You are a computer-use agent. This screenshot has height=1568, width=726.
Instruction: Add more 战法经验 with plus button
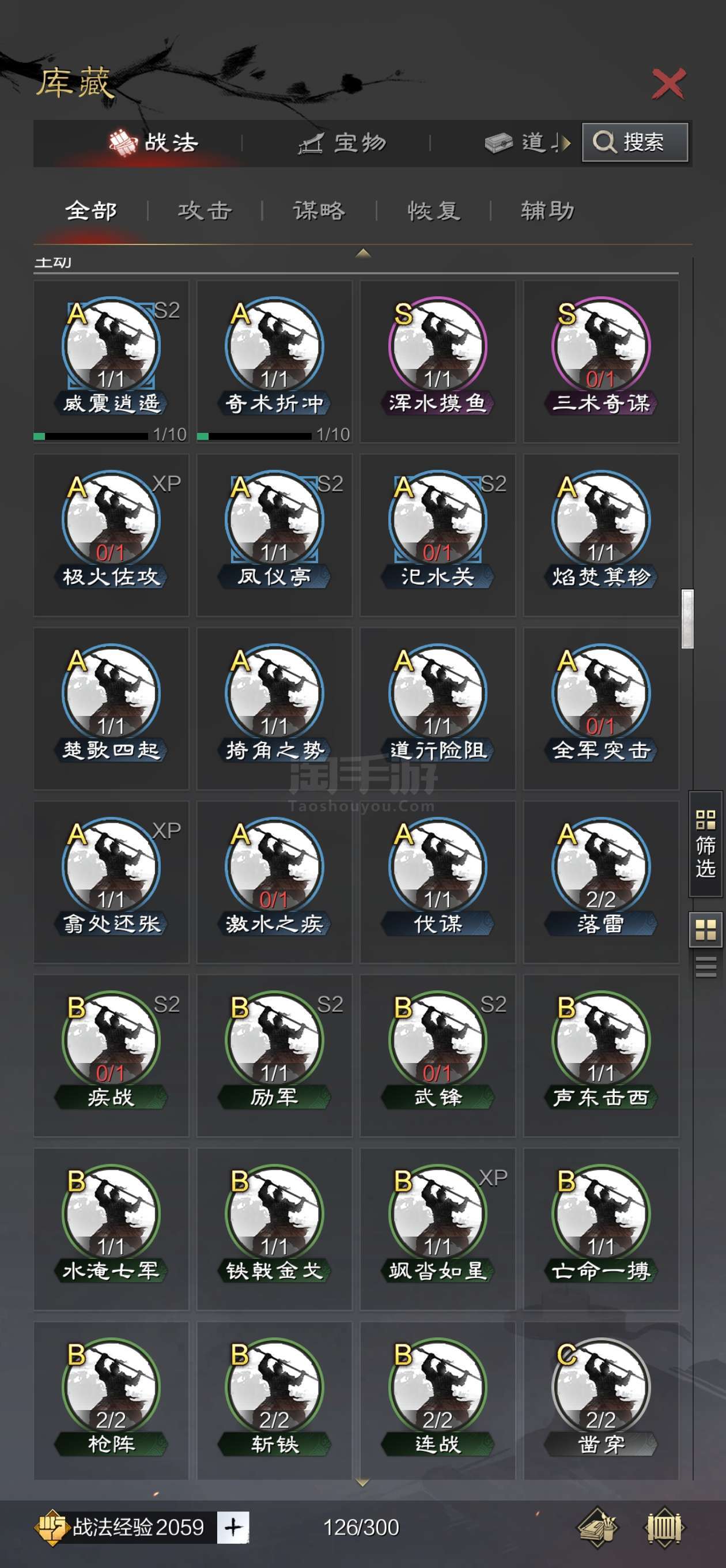click(233, 1527)
